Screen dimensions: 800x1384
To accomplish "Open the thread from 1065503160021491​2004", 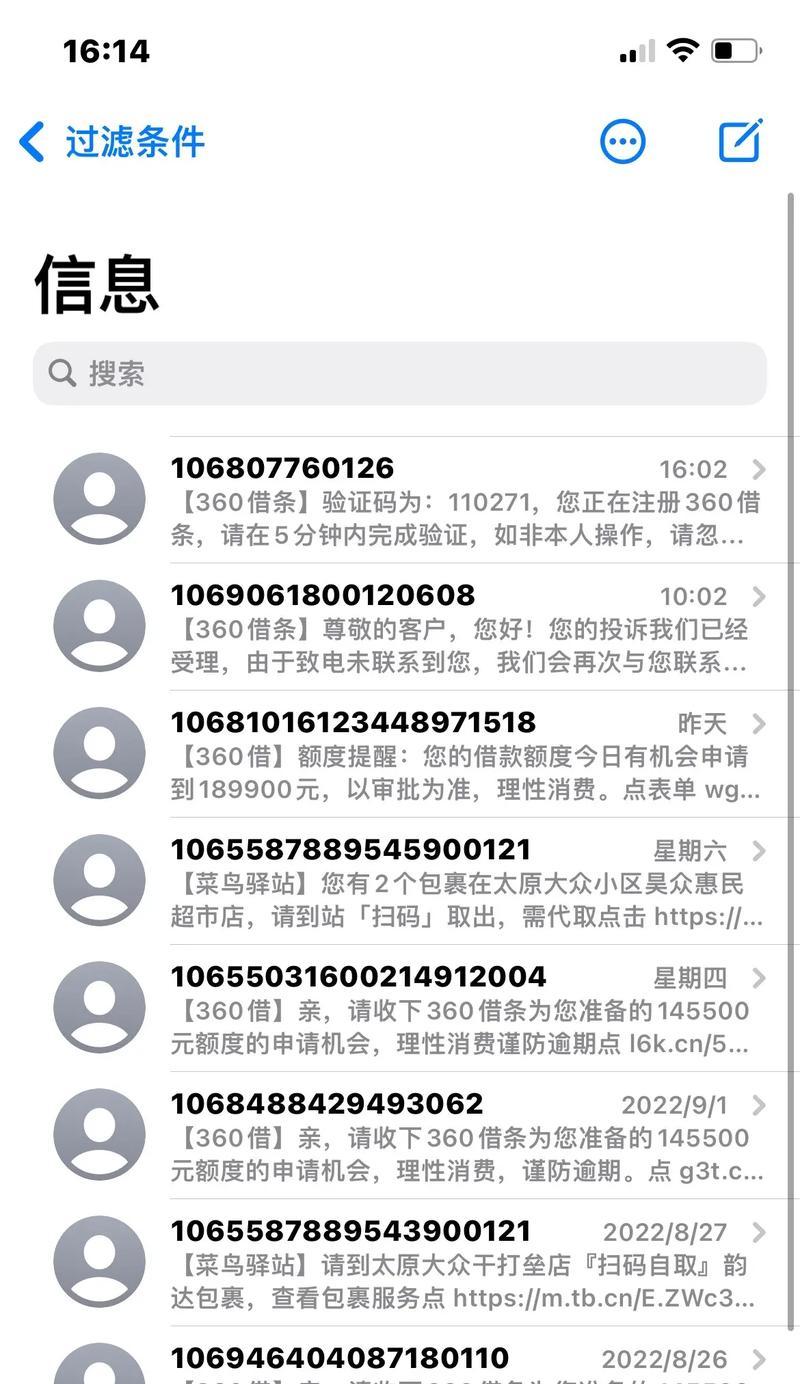I will pyautogui.click(x=400, y=1008).
